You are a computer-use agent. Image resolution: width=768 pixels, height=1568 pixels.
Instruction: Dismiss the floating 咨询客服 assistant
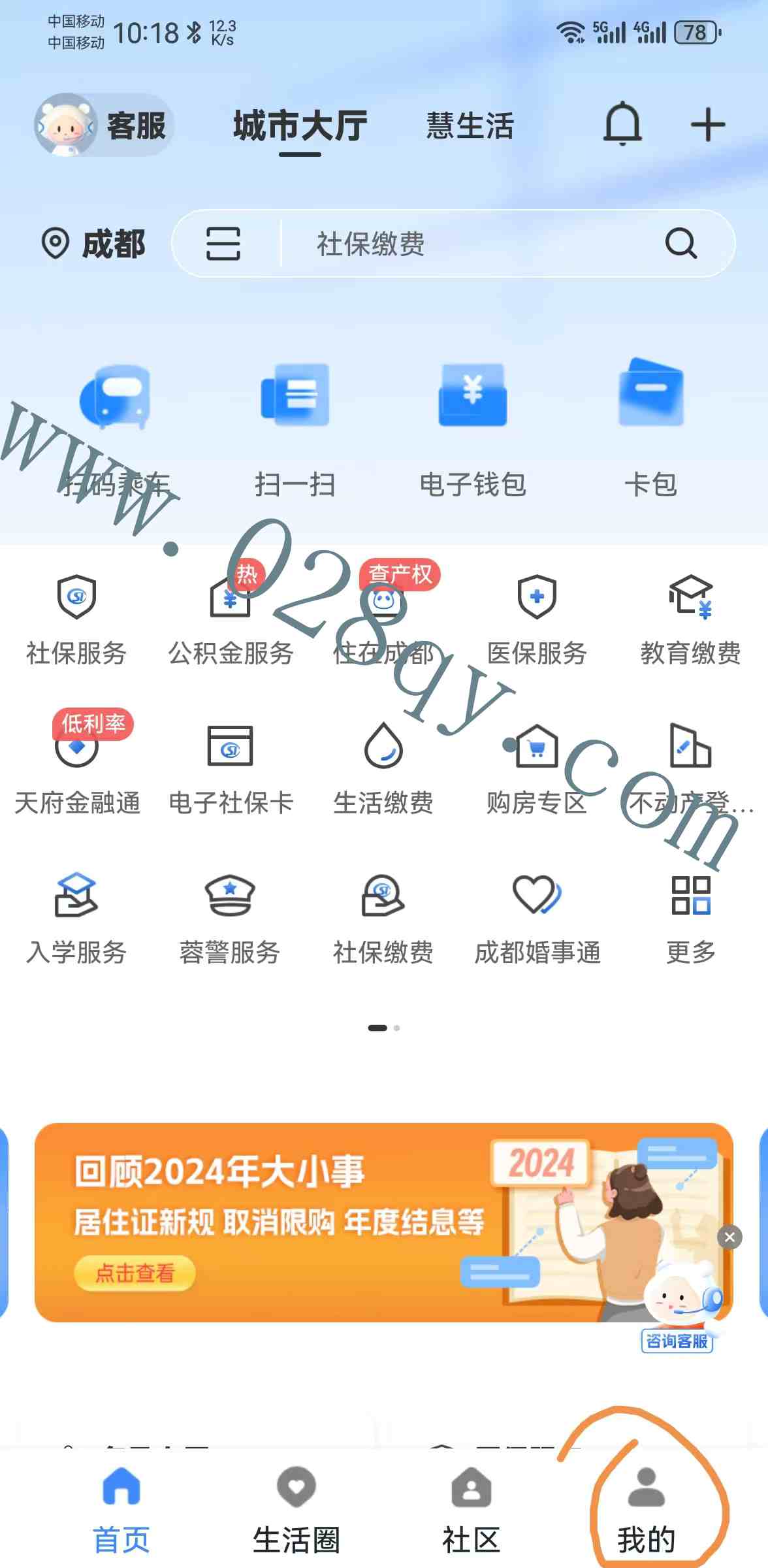pyautogui.click(x=729, y=1237)
